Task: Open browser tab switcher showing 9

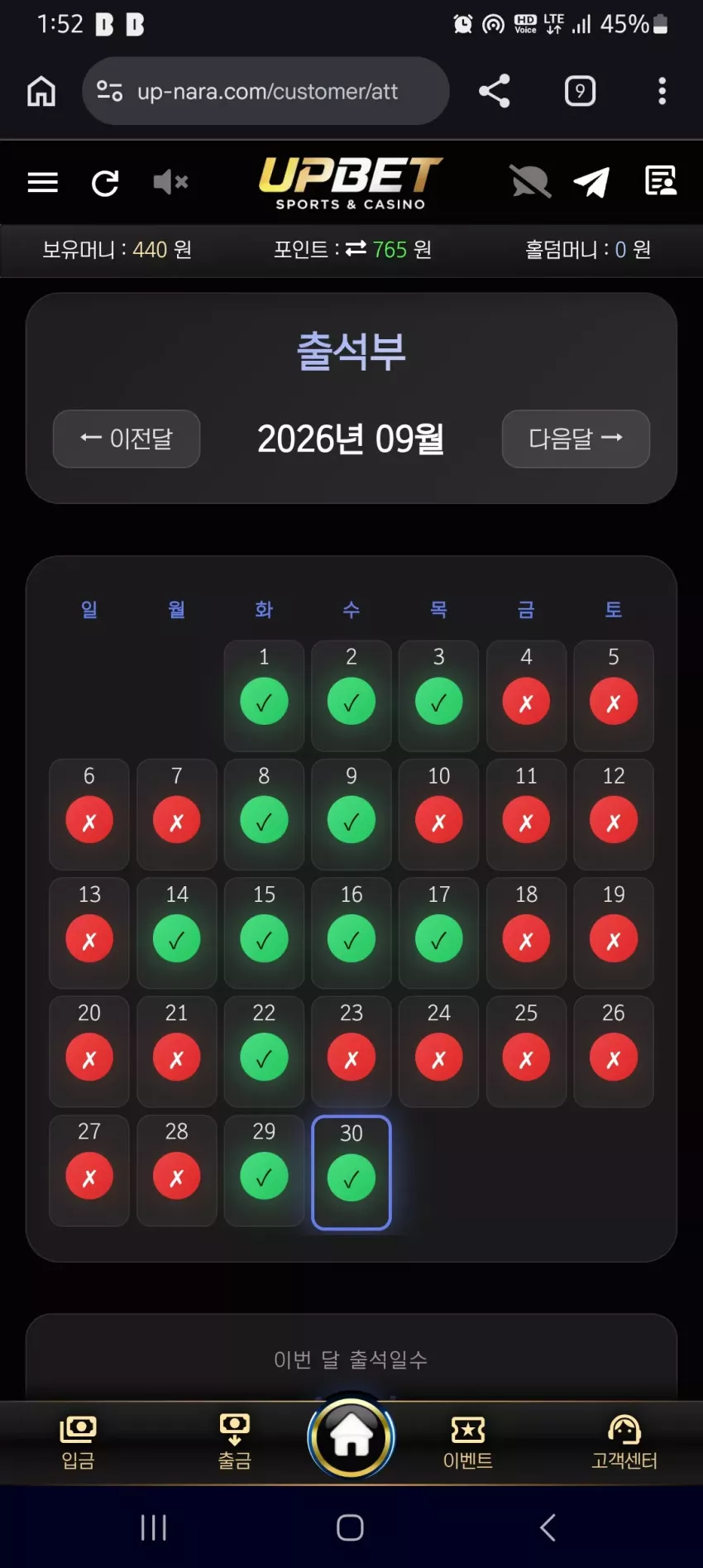Action: tap(580, 91)
